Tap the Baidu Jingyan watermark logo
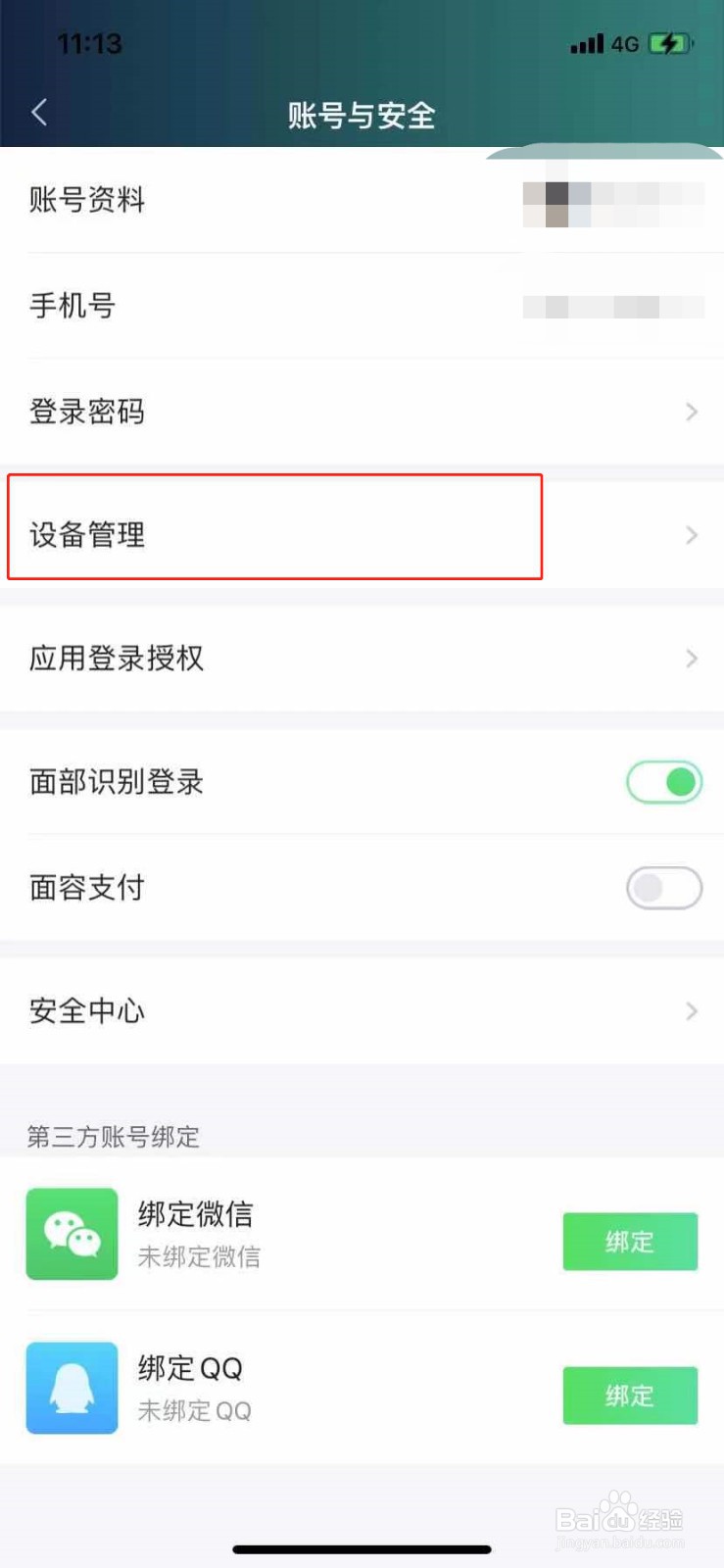Screen dimensions: 724x1568 point(617,1518)
